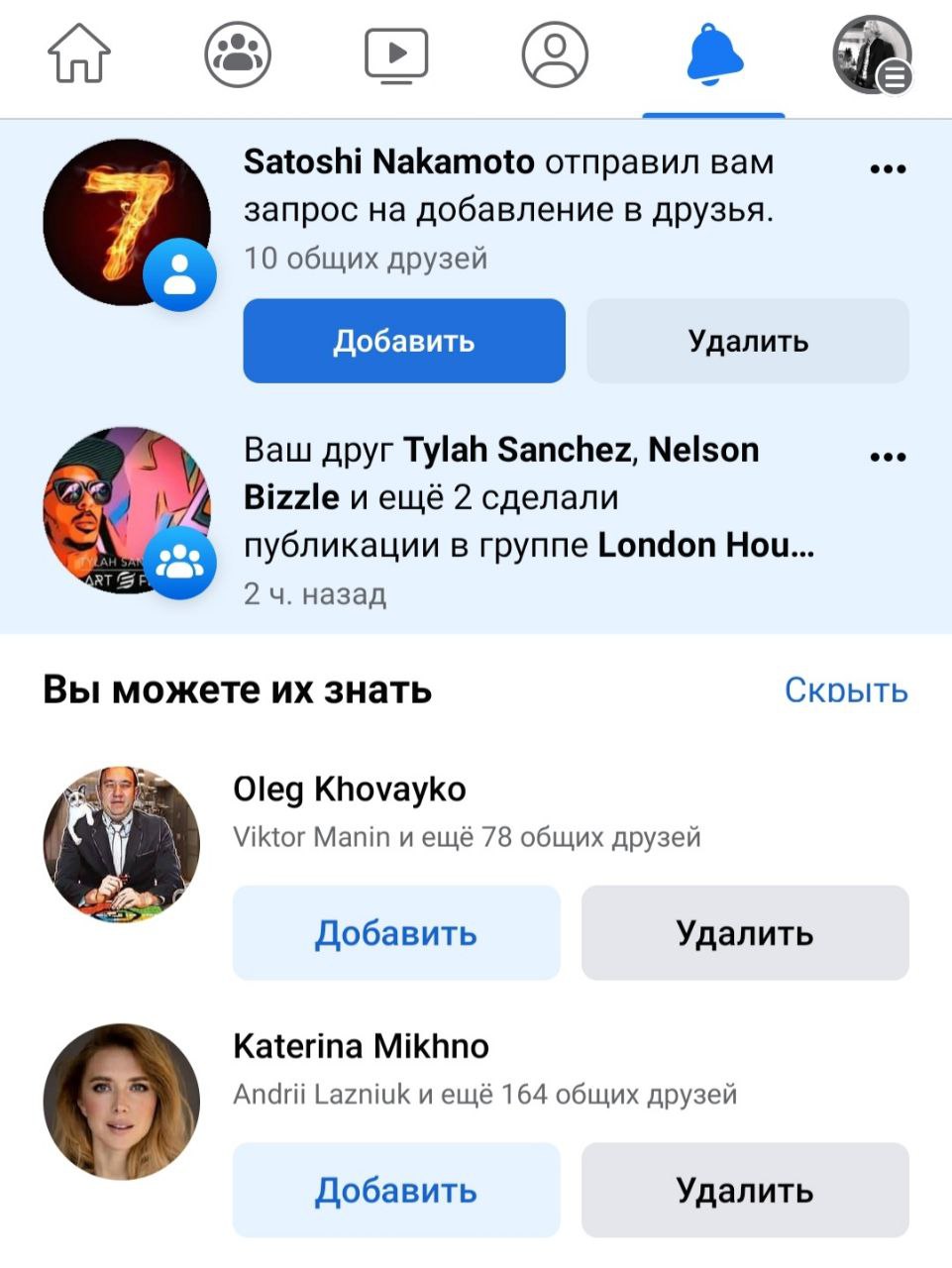Go to the Home feed tab

click(79, 54)
